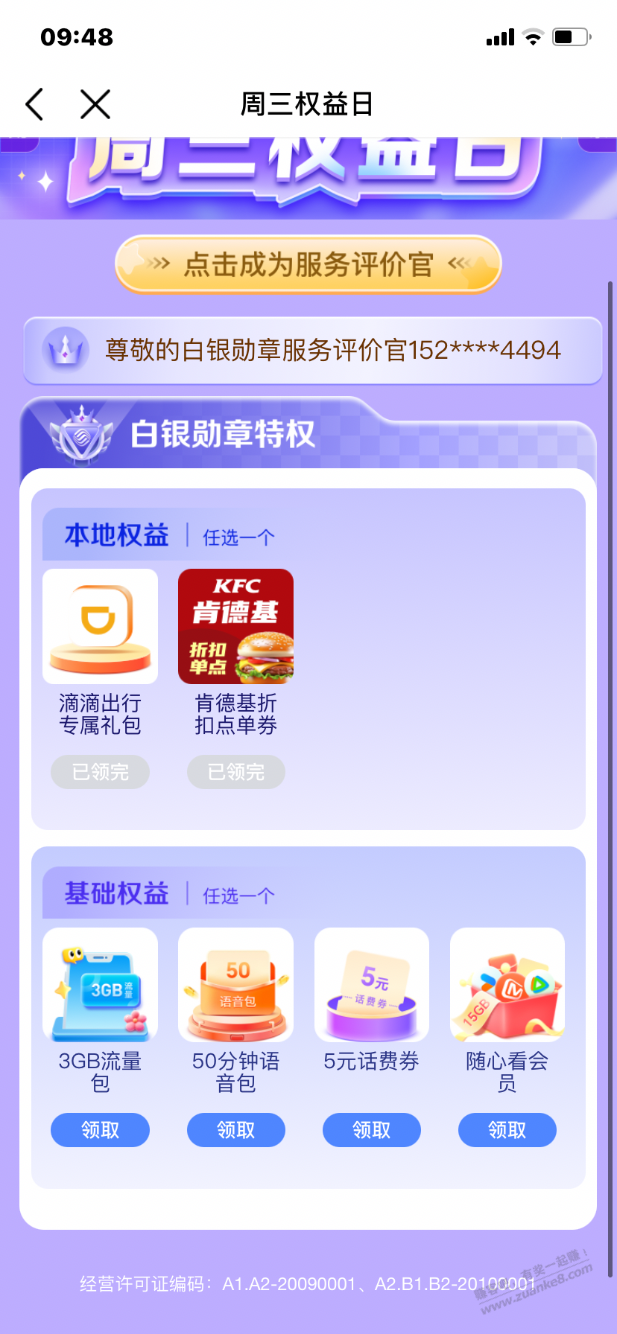
Task: Claim the 3GB流量包 benefit
Action: 100,1130
